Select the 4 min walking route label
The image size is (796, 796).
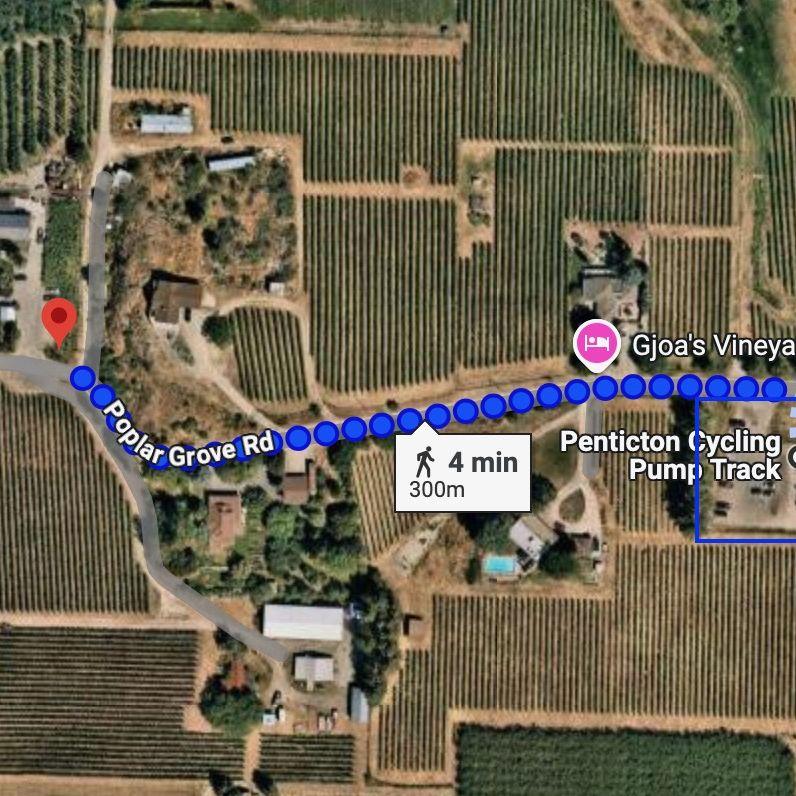coord(463,472)
